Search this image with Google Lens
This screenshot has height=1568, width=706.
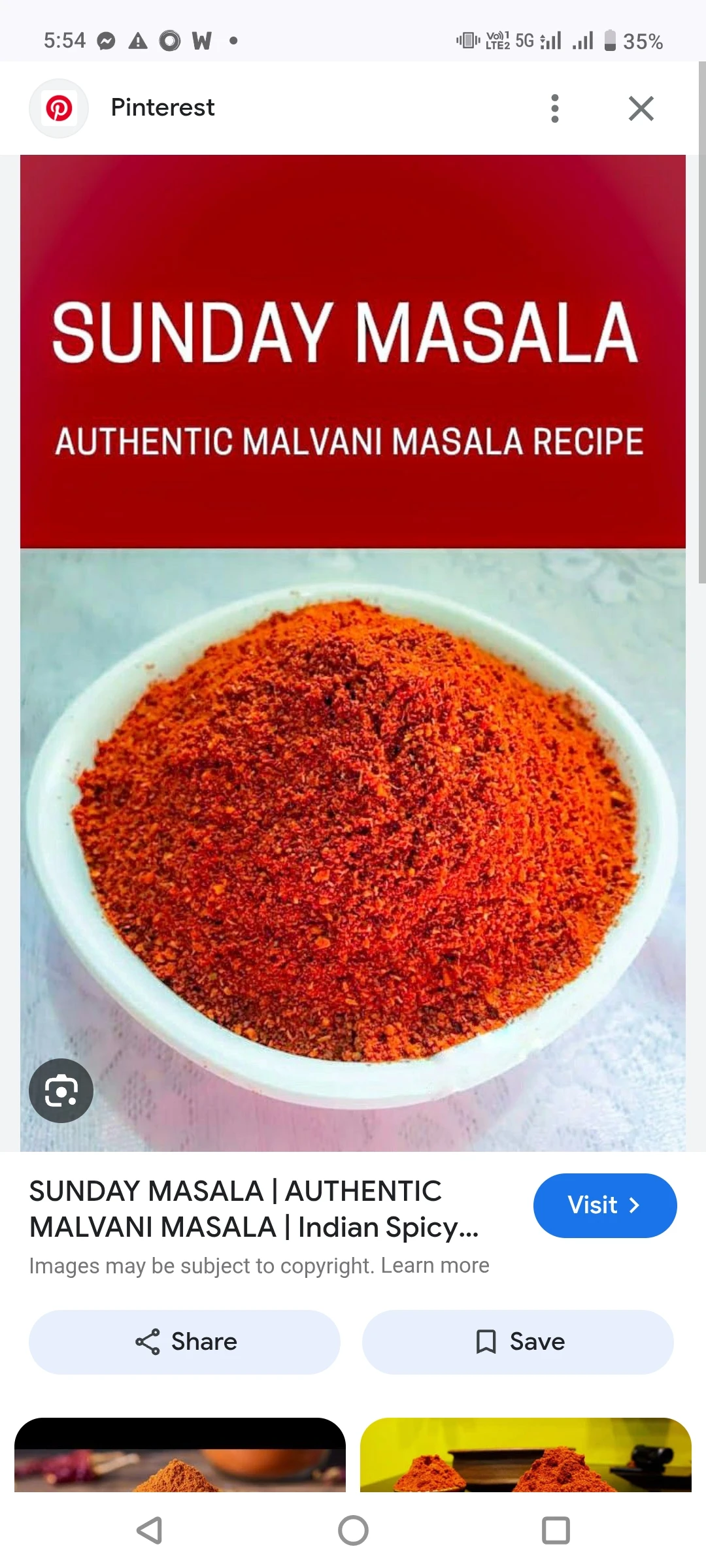(x=61, y=1090)
